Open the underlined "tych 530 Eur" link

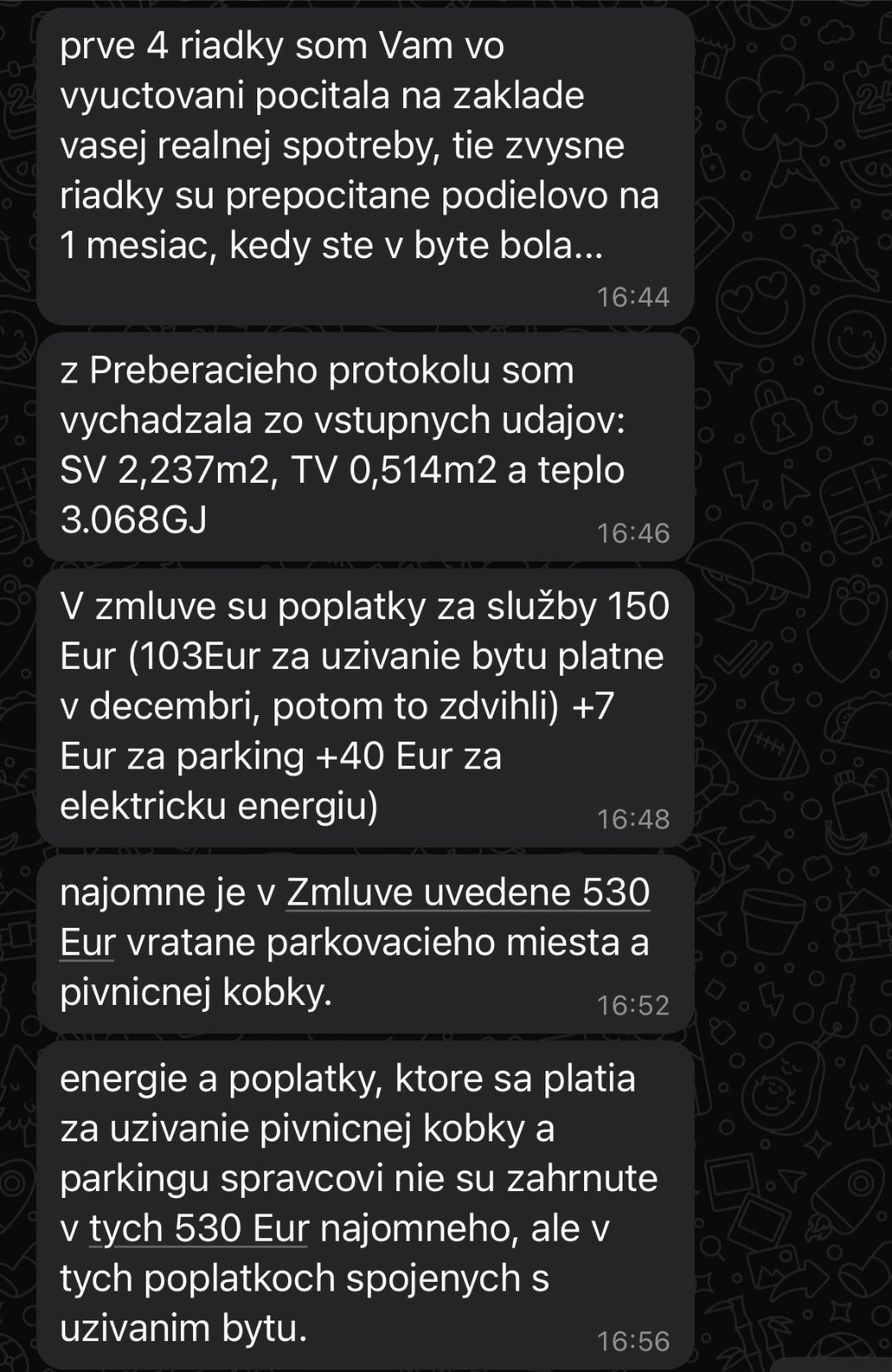click(x=199, y=1229)
